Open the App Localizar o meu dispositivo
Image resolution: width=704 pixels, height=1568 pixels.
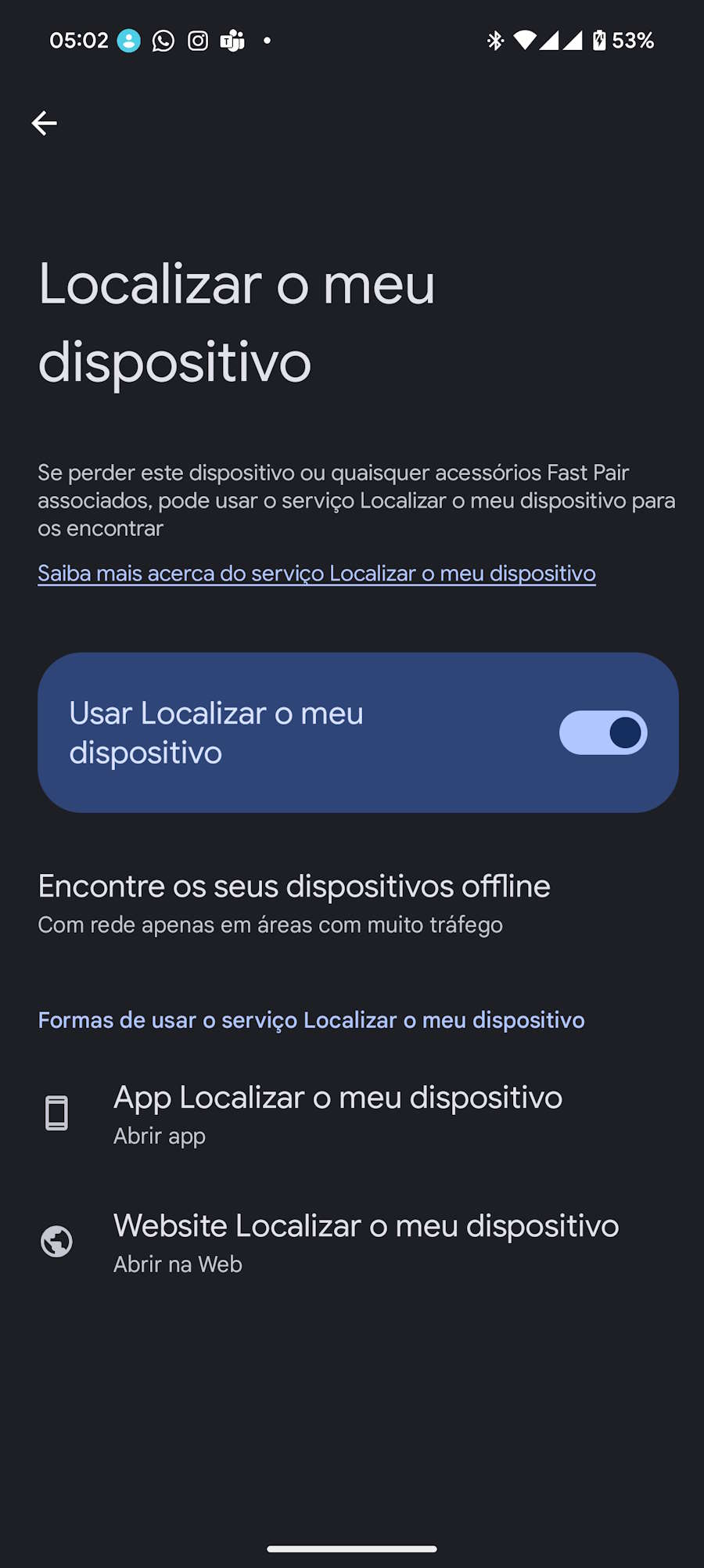(x=352, y=1113)
